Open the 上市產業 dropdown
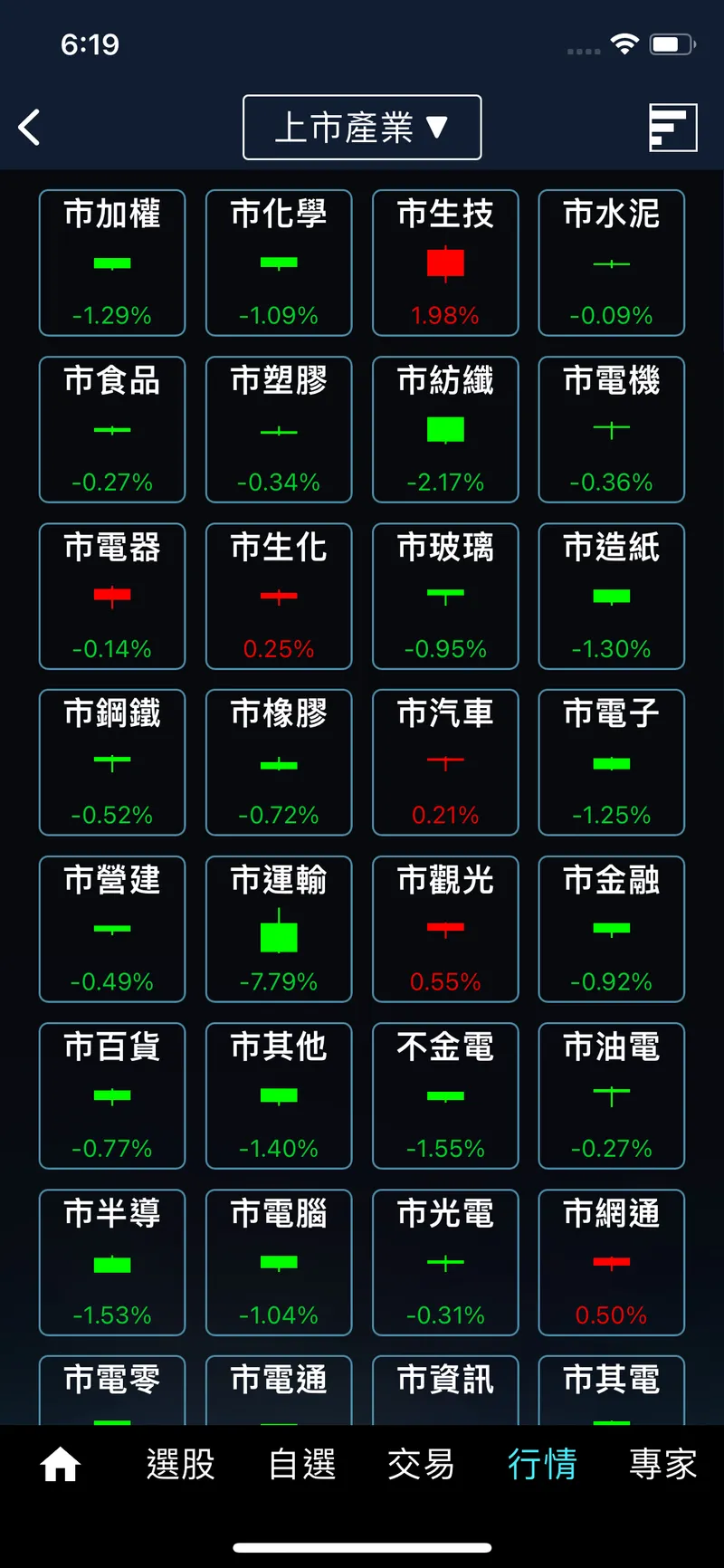The width and height of the screenshot is (724, 1568). [362, 128]
